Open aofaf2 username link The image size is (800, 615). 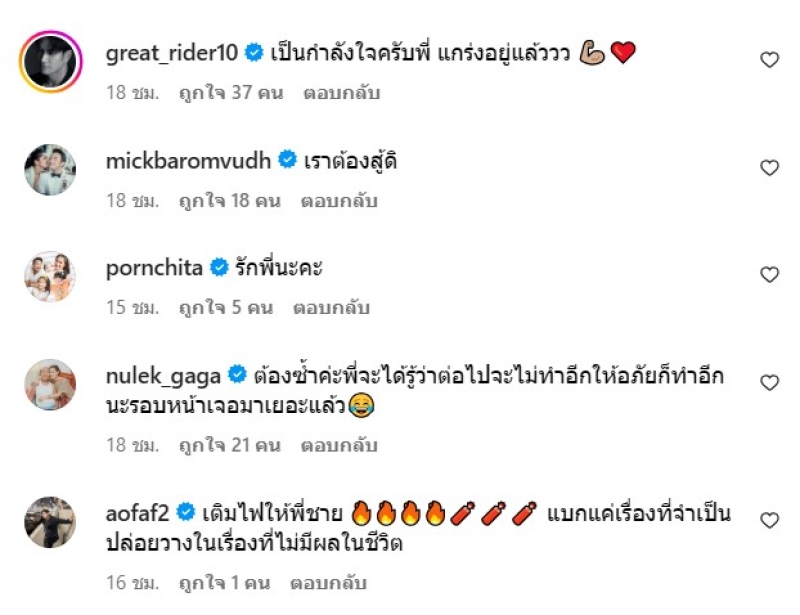[x=138, y=513]
